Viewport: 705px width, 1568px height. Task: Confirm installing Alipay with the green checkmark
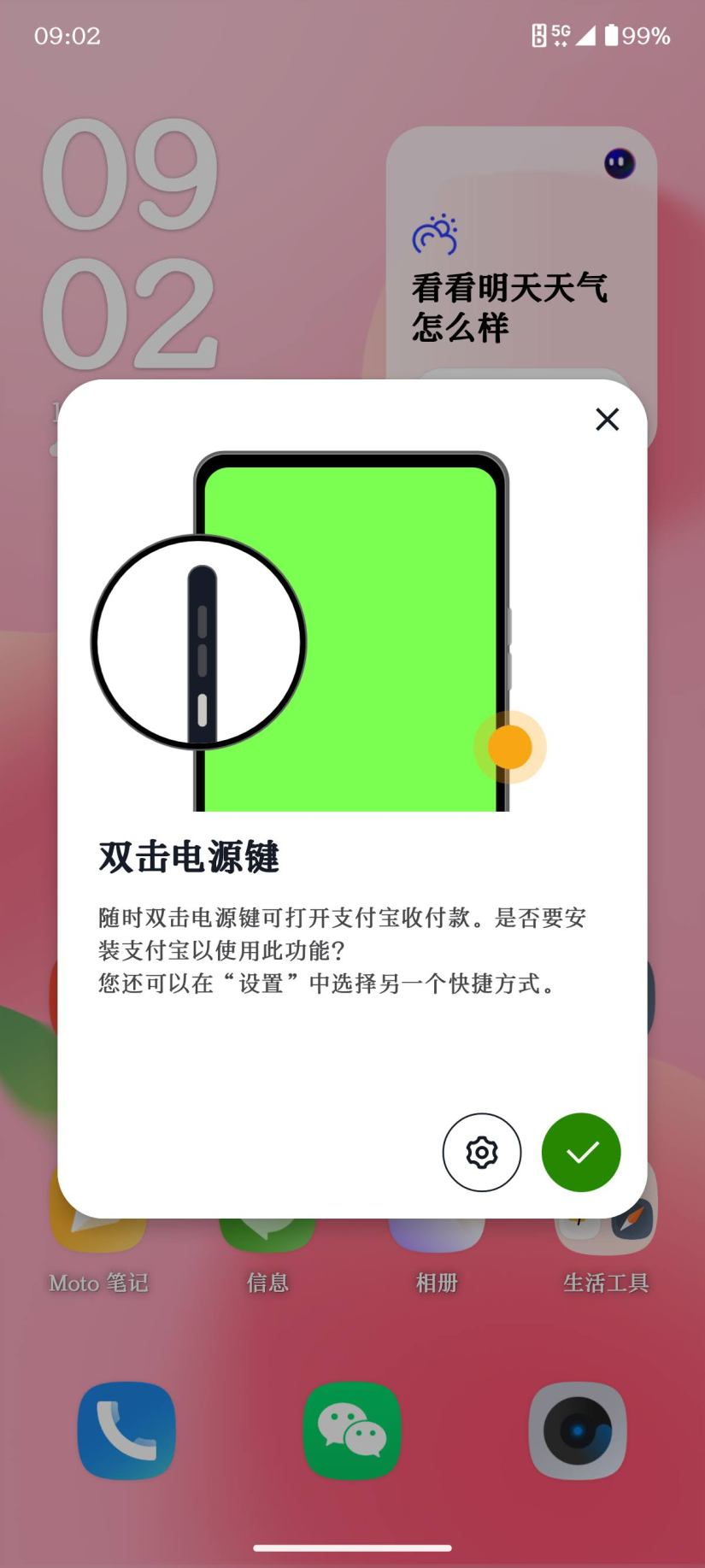[581, 1152]
